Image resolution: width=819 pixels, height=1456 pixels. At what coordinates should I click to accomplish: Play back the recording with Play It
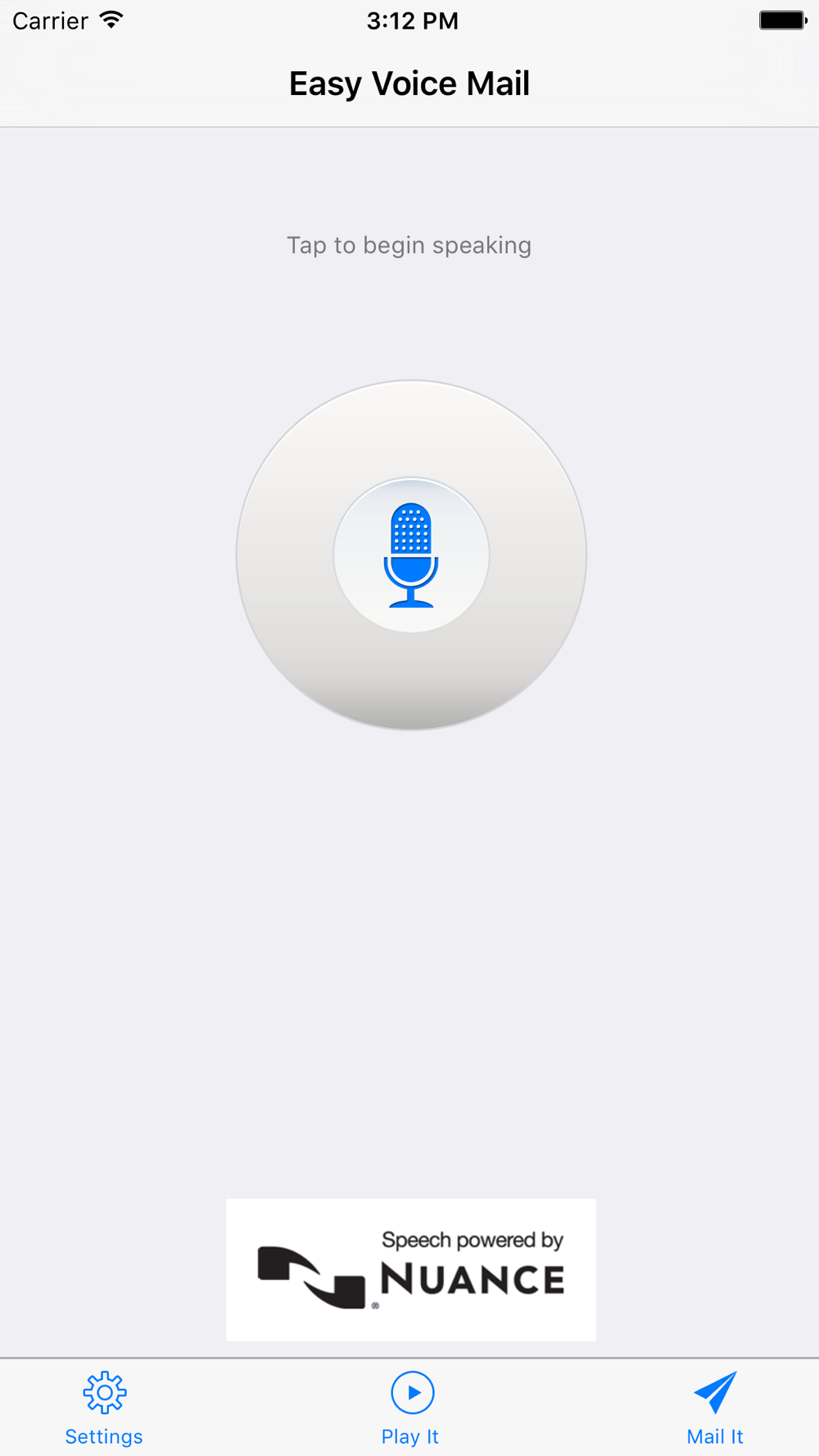[x=411, y=1409]
